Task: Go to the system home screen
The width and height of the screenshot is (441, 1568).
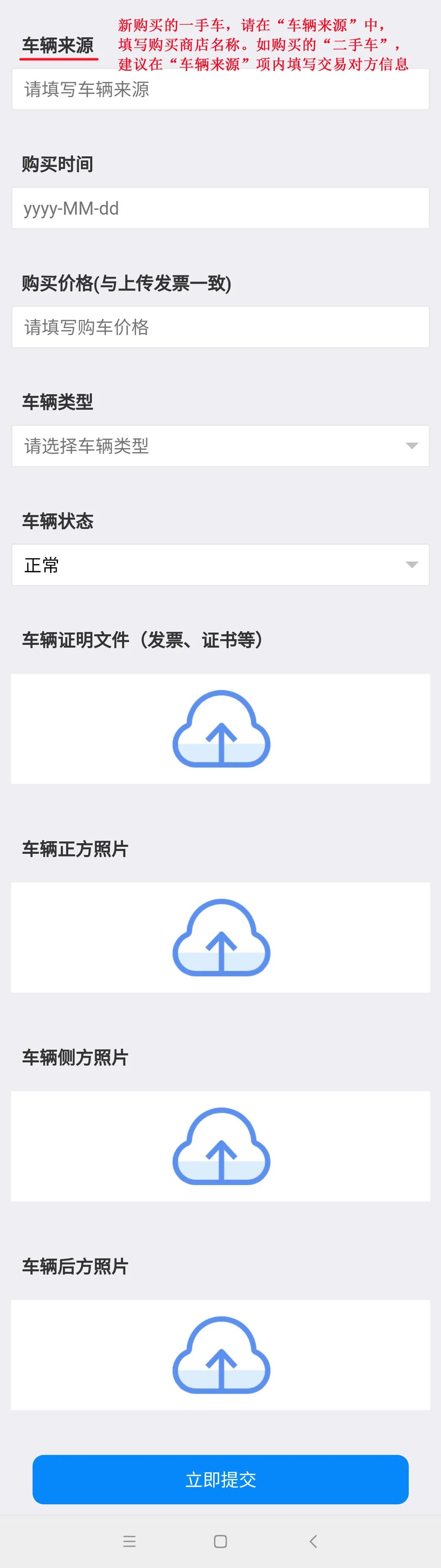Action: coord(220,1541)
